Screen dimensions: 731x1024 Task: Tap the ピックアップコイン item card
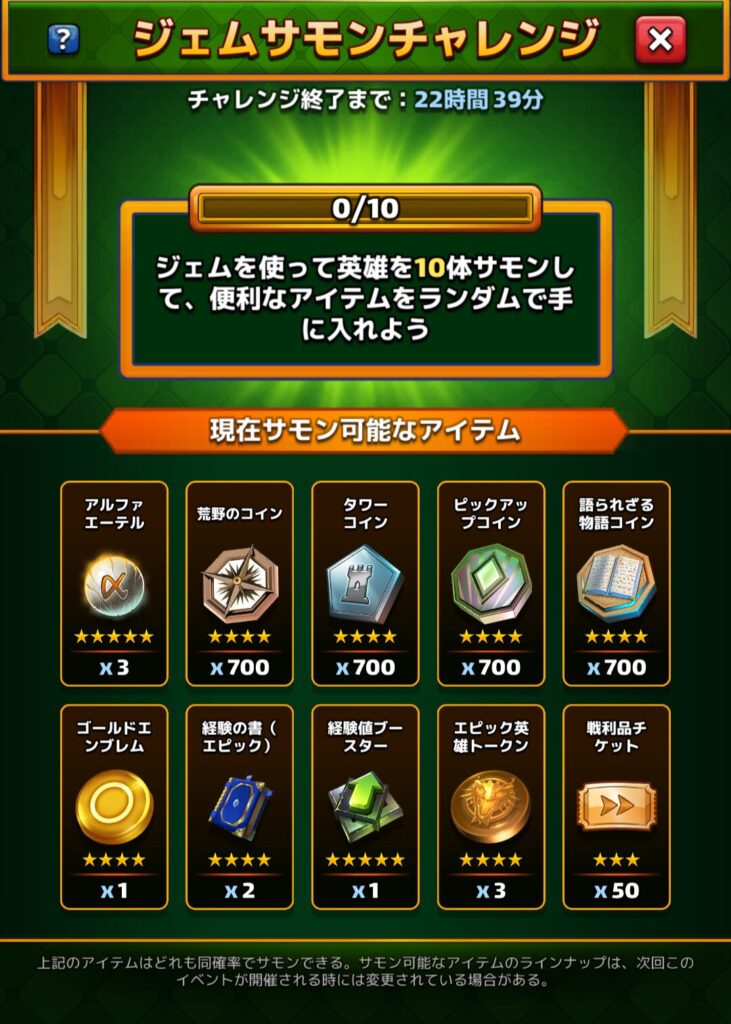[x=491, y=583]
